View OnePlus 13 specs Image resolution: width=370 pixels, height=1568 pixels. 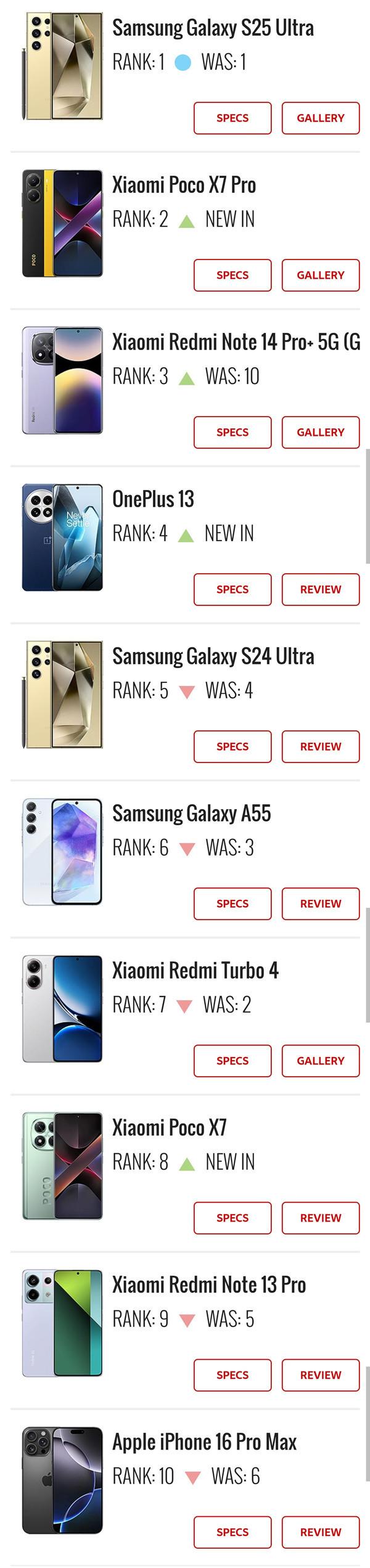[232, 589]
